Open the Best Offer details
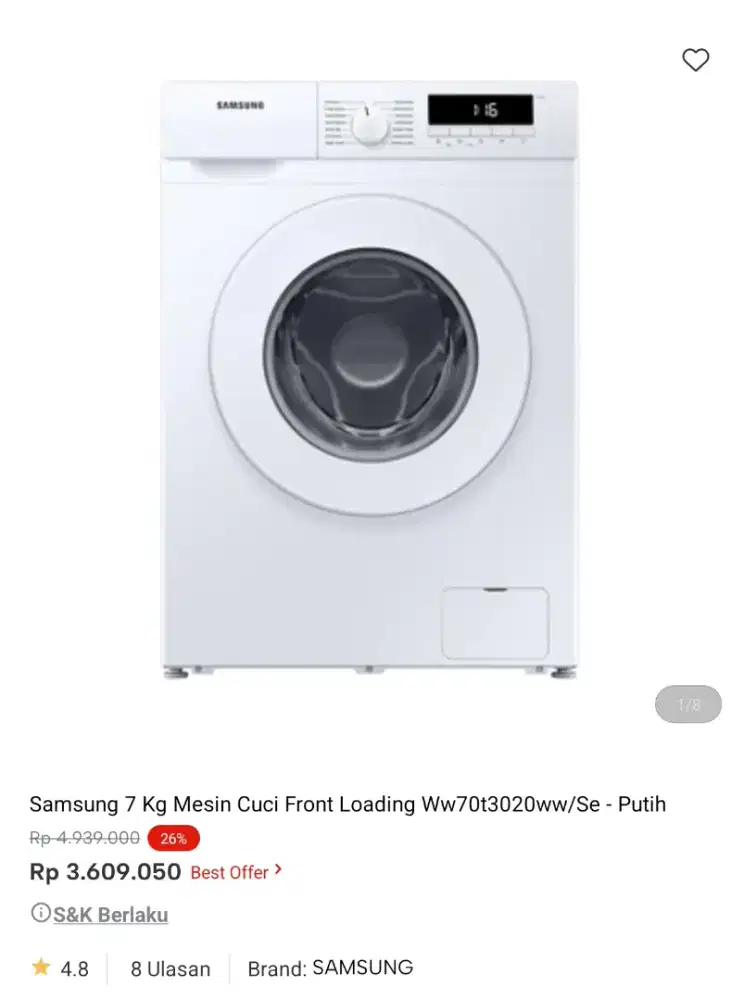The width and height of the screenshot is (744, 1000). tap(236, 872)
